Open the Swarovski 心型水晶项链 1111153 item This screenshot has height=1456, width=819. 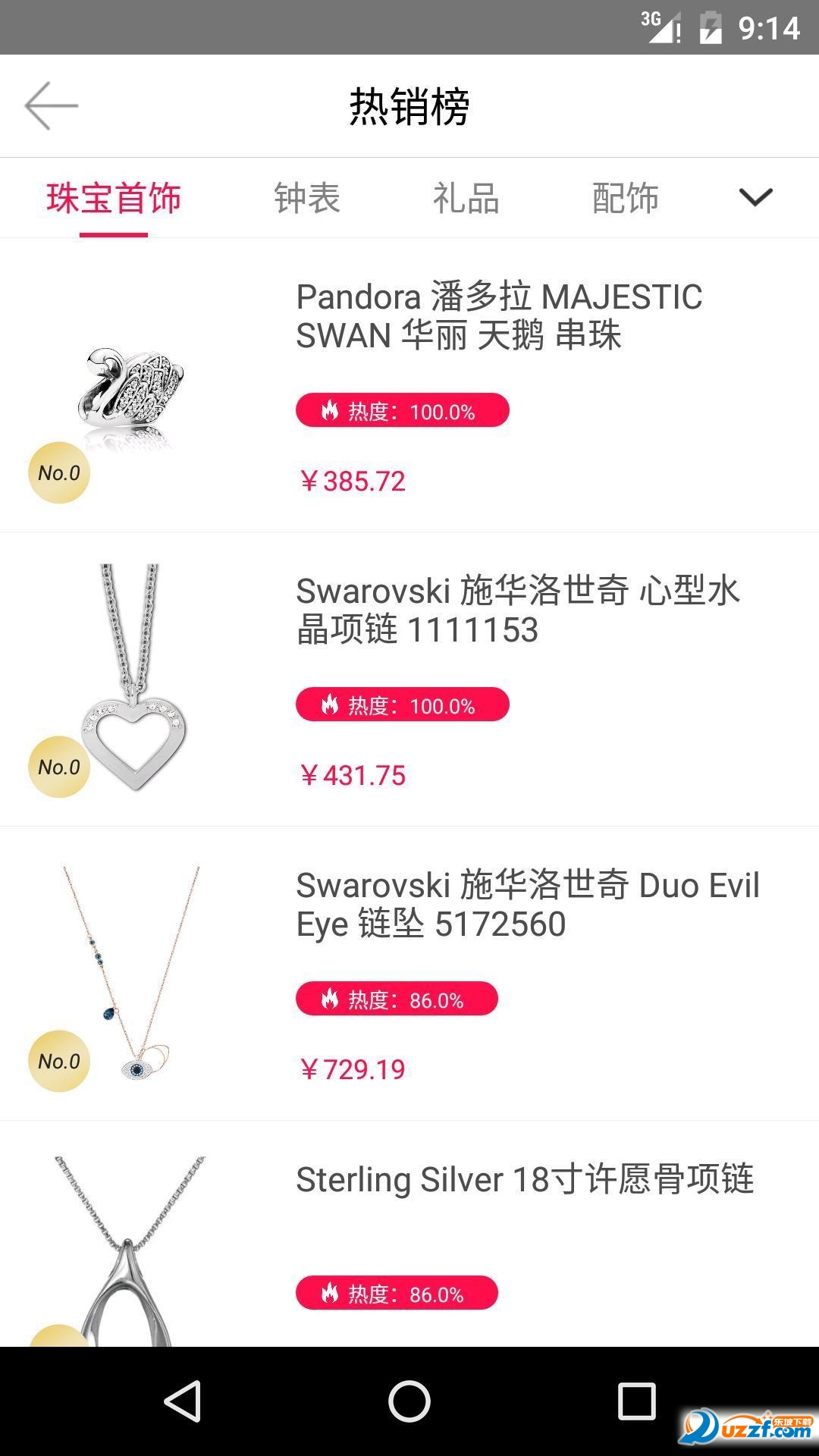pos(517,610)
